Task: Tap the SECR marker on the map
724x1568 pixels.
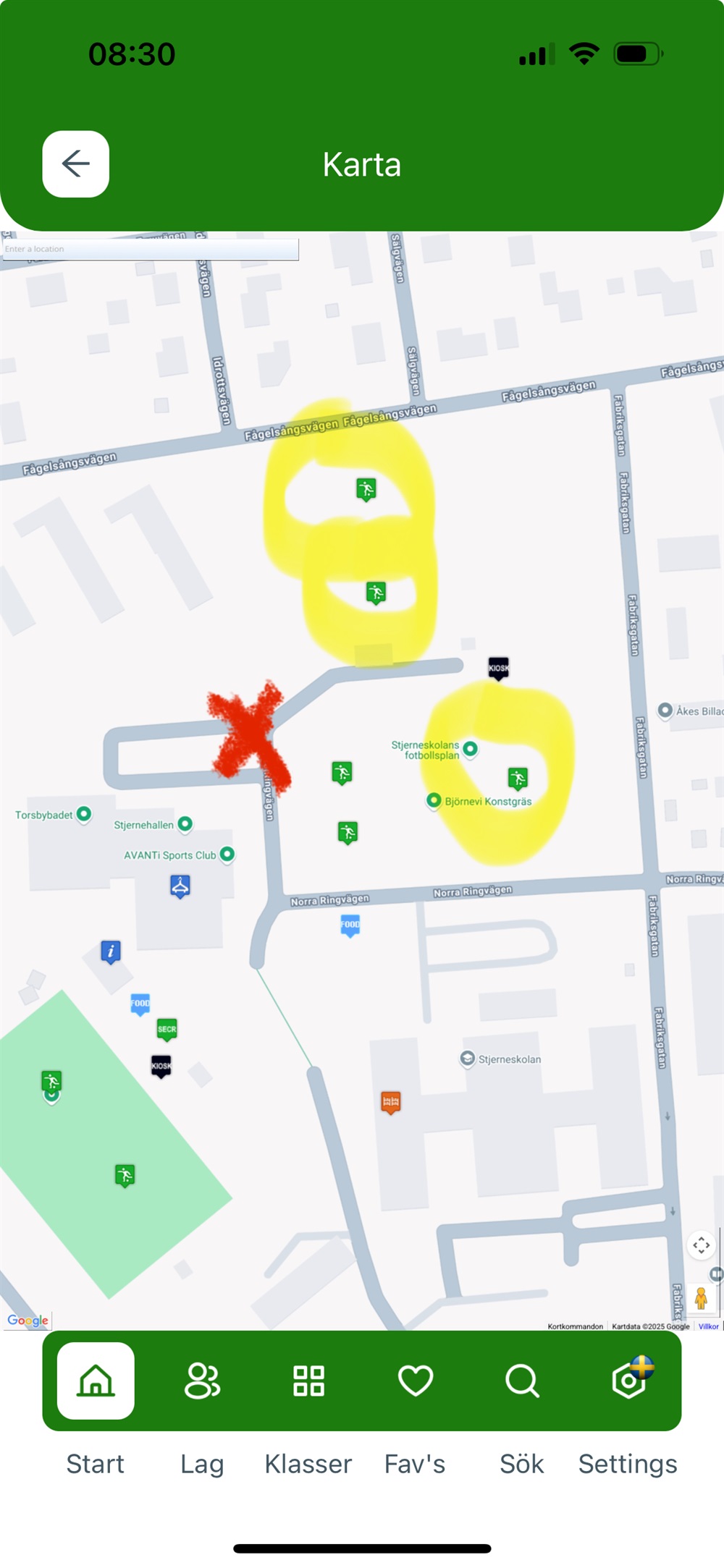Action: (x=167, y=1029)
